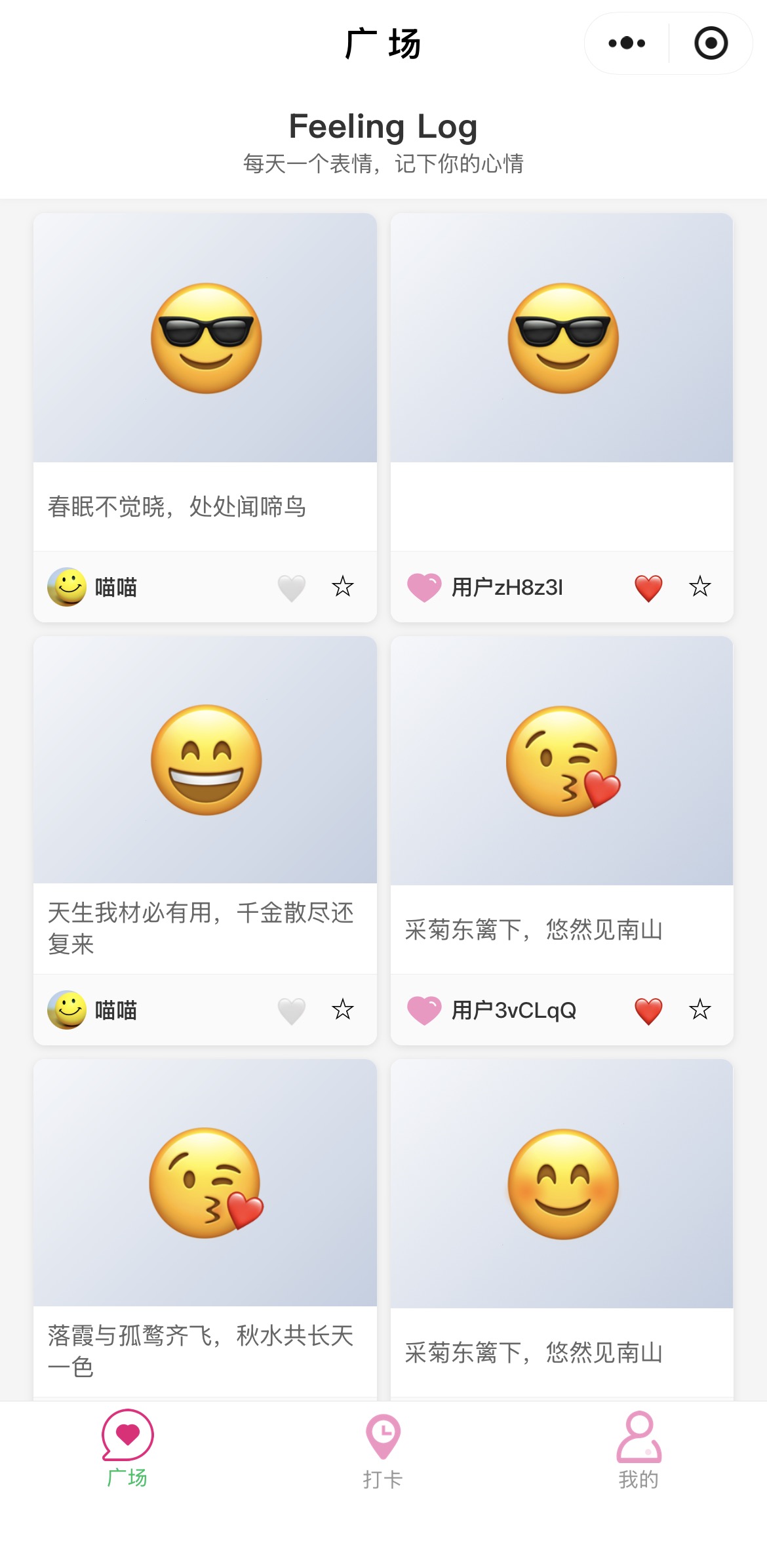The width and height of the screenshot is (767, 1568).
Task: Unlike the post by 用户zH8z3I
Action: point(648,588)
